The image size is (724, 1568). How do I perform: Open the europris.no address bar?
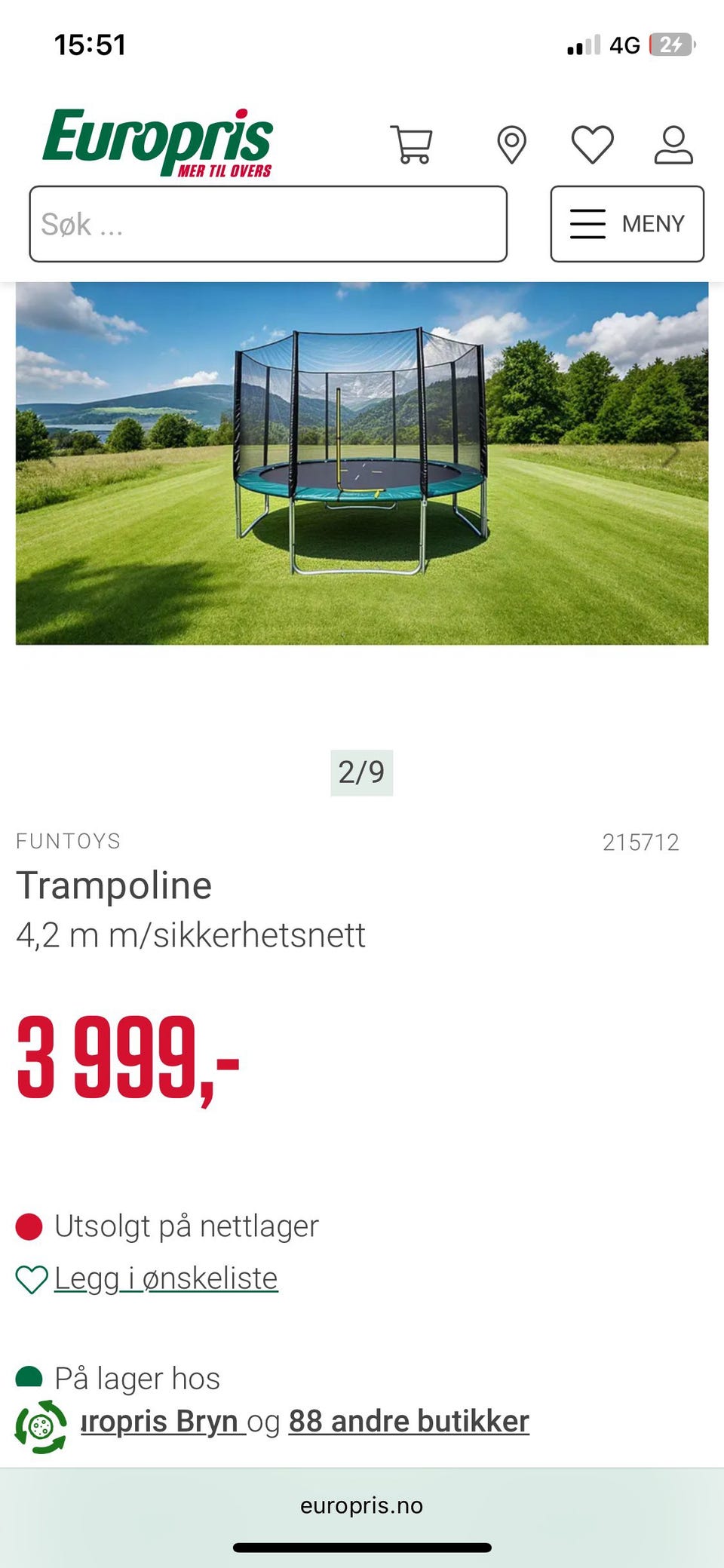pyautogui.click(x=362, y=1505)
